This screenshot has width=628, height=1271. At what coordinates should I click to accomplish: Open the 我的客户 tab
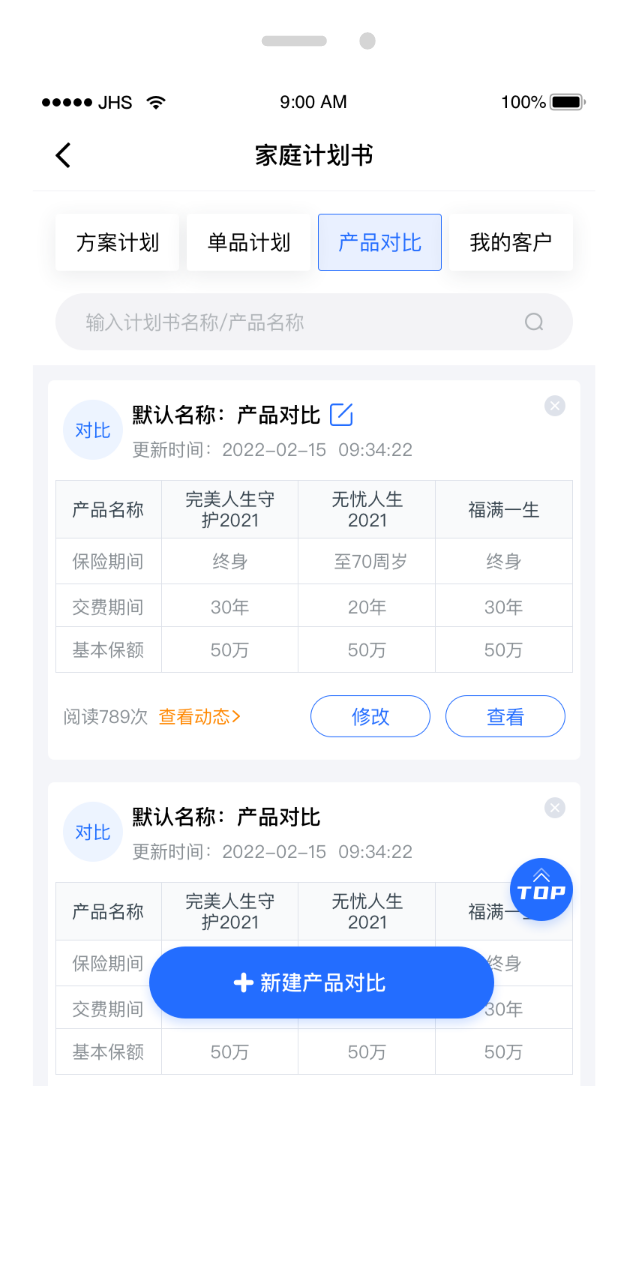511,242
